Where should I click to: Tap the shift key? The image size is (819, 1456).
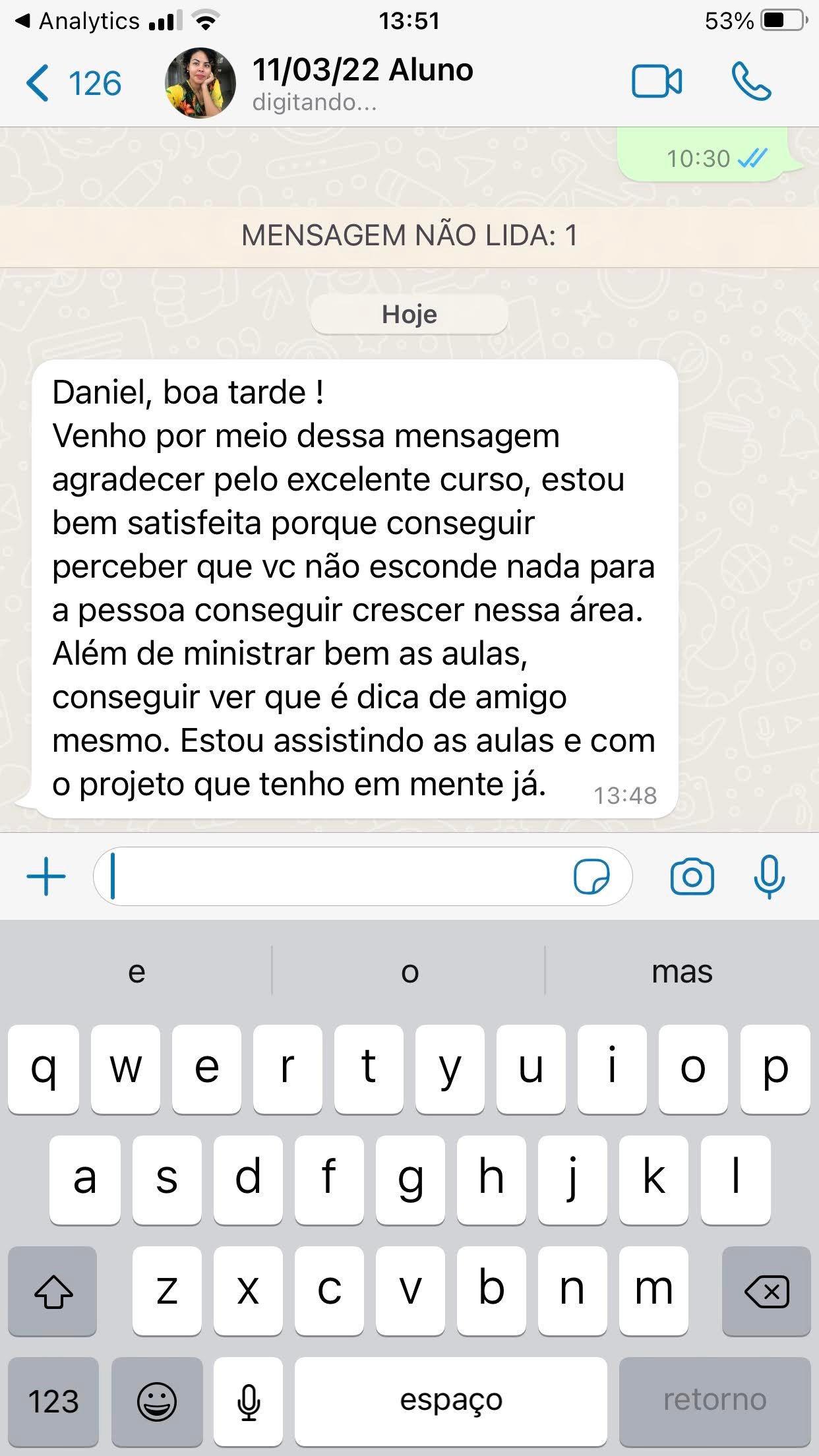(53, 1291)
